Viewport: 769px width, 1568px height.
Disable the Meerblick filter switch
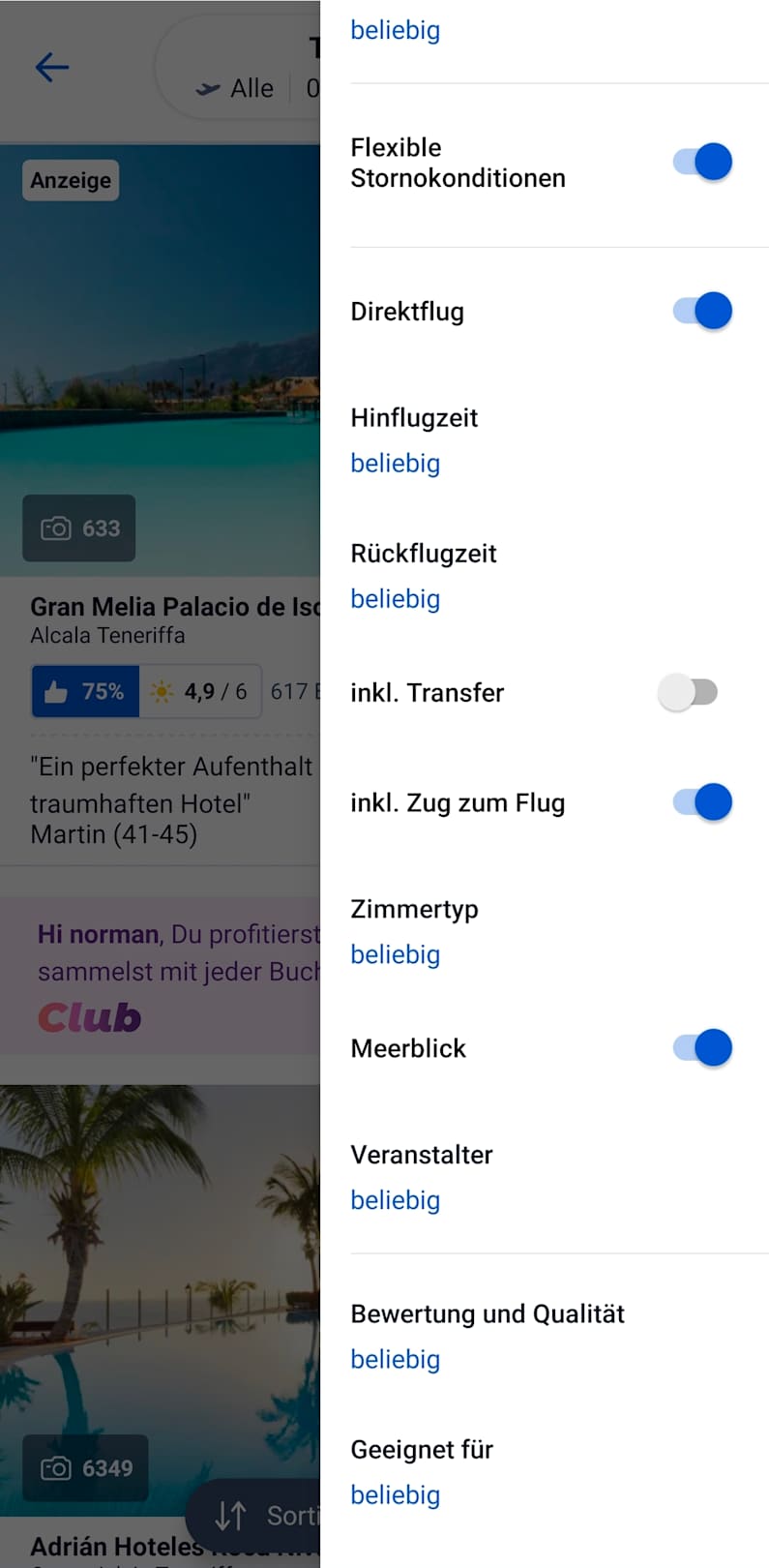pos(702,1047)
